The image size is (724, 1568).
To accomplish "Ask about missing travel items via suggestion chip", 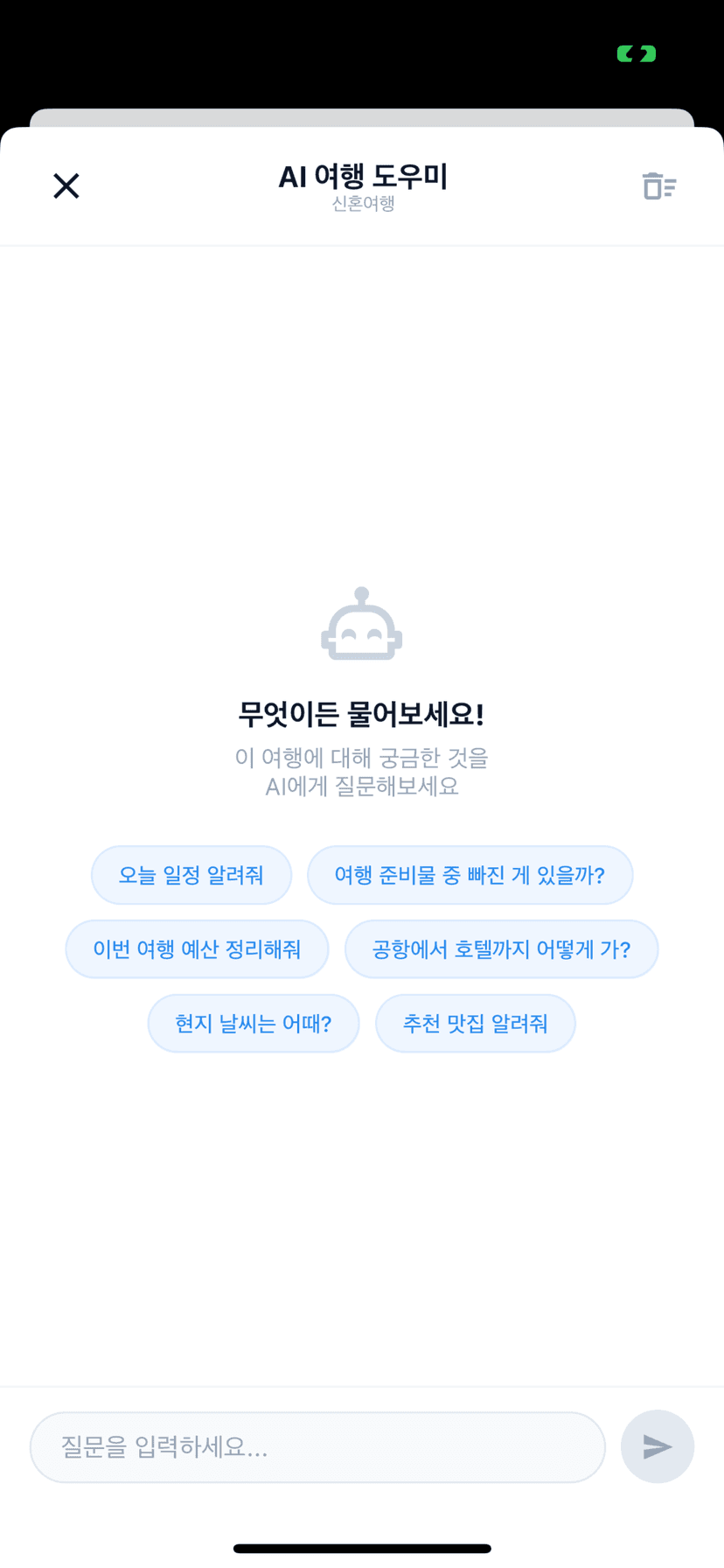I will (x=470, y=874).
